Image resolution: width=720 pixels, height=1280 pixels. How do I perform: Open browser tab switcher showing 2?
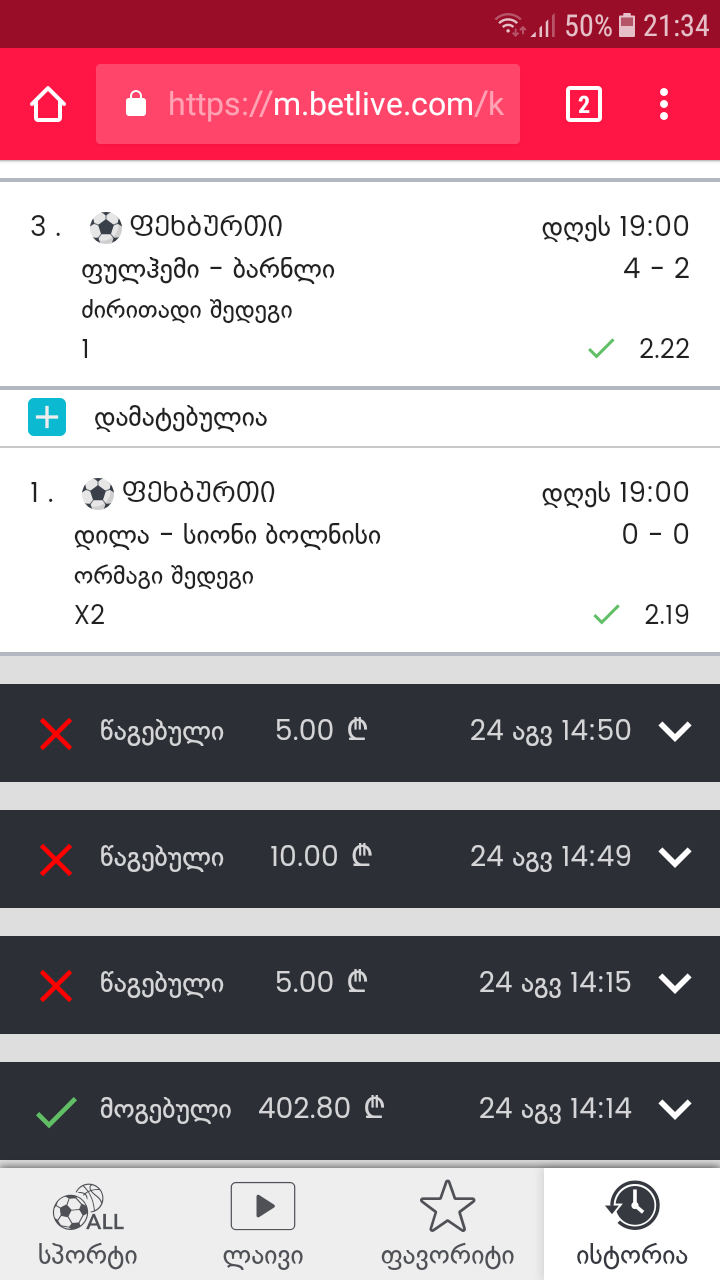584,103
